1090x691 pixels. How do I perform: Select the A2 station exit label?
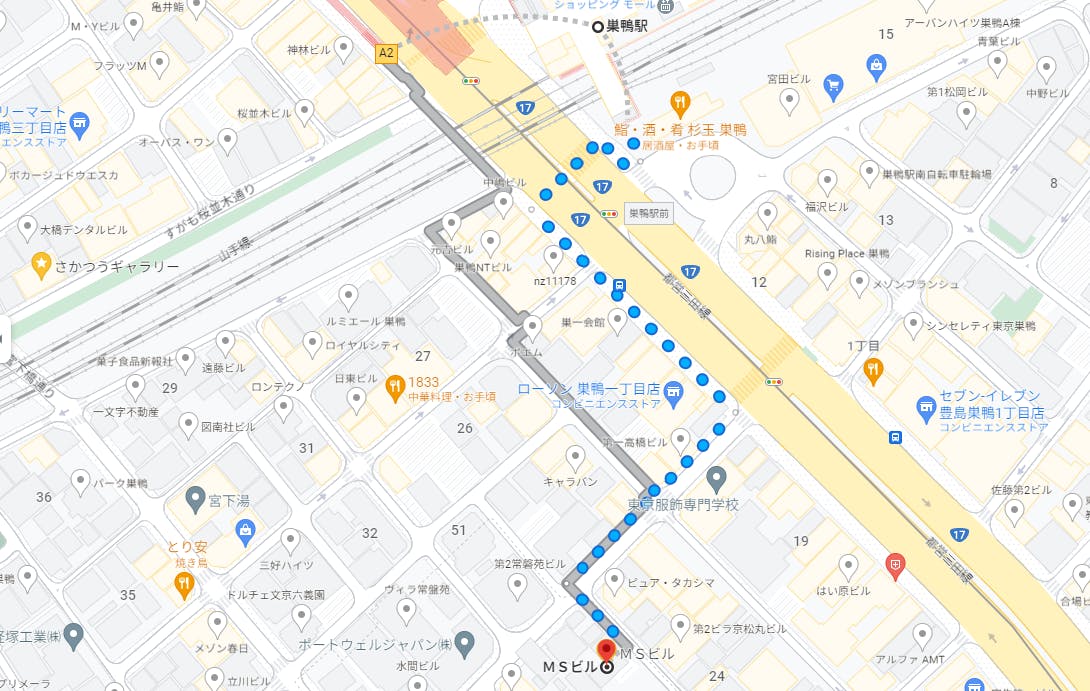pyautogui.click(x=386, y=53)
